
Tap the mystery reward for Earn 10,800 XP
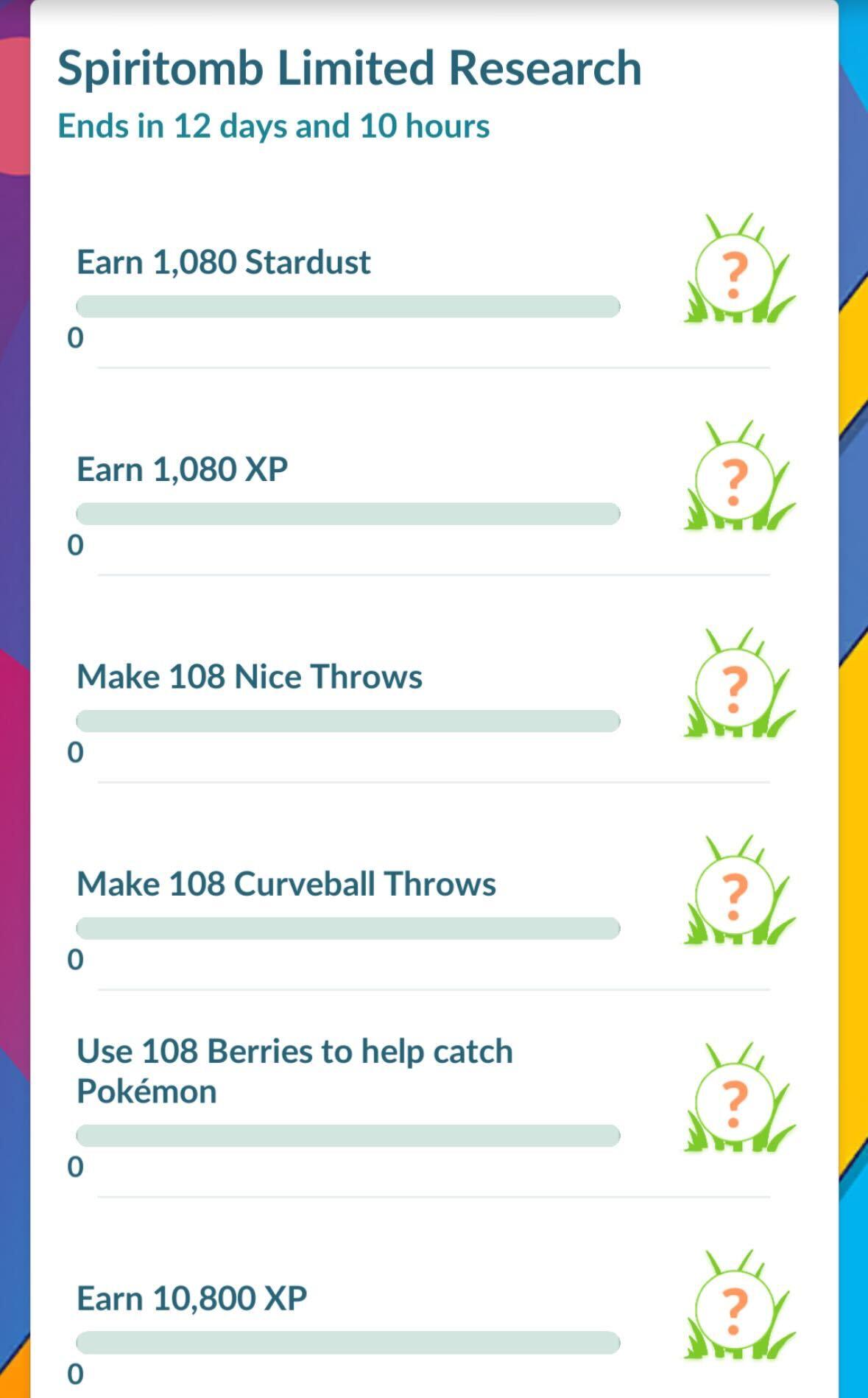735,1310
